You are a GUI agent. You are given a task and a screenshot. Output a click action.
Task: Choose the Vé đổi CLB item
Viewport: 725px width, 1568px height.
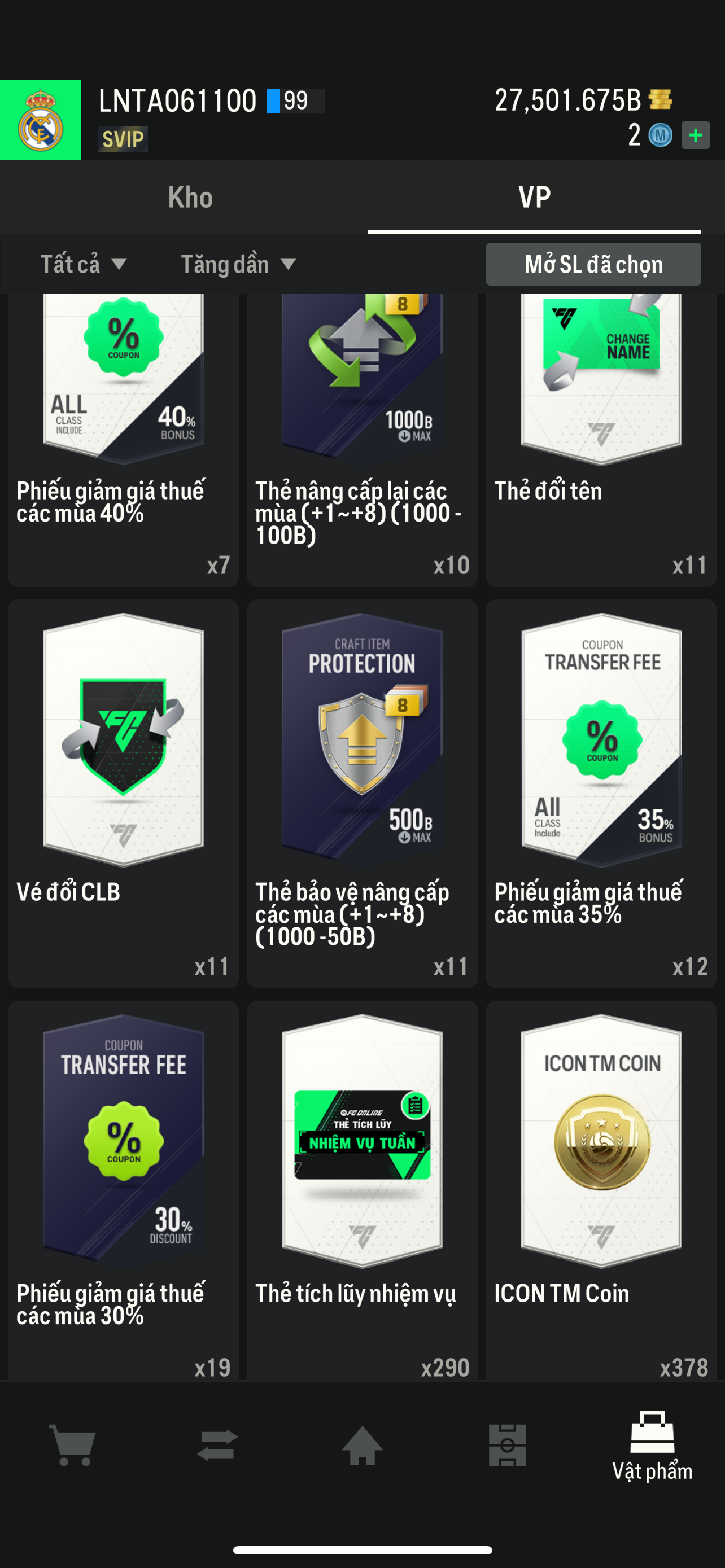tap(123, 791)
